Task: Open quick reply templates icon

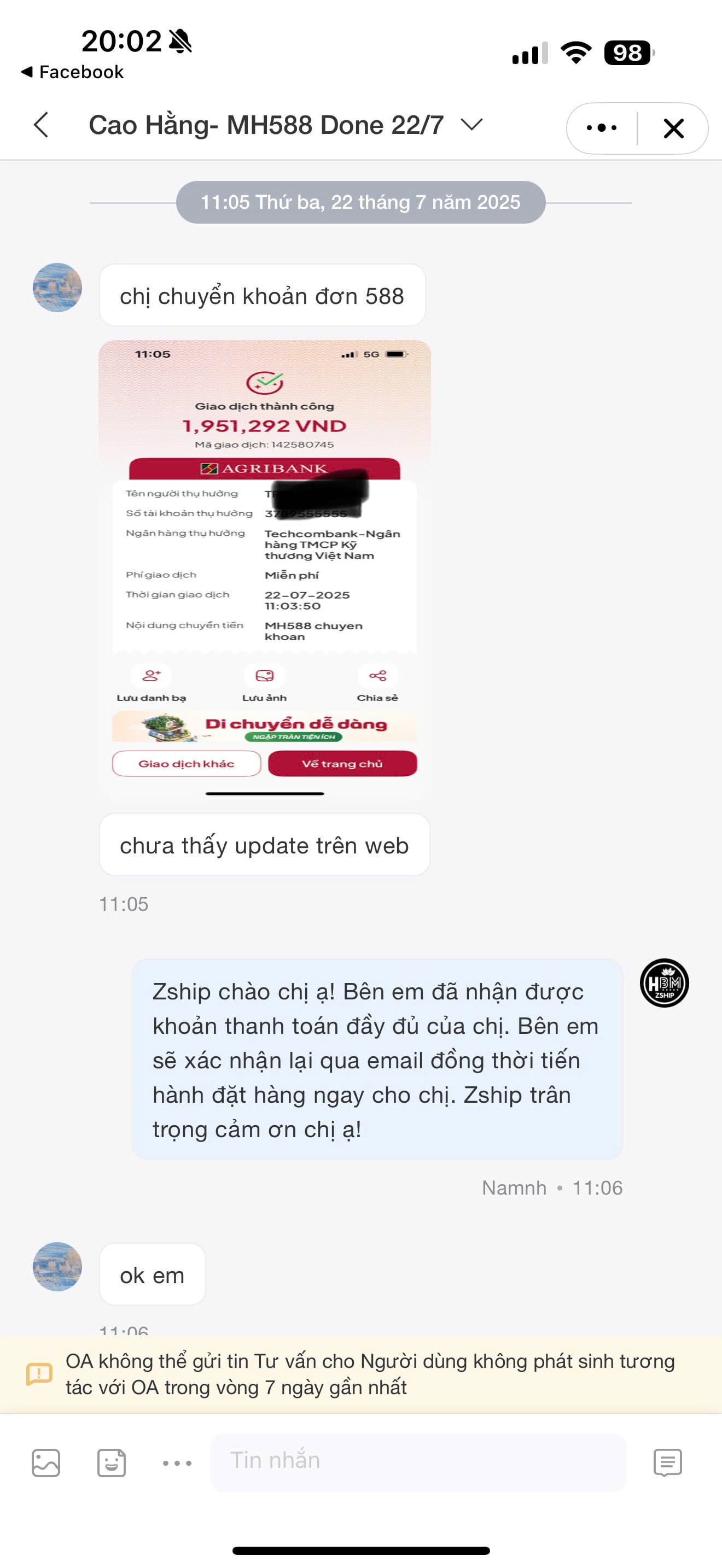Action: pyautogui.click(x=667, y=1462)
